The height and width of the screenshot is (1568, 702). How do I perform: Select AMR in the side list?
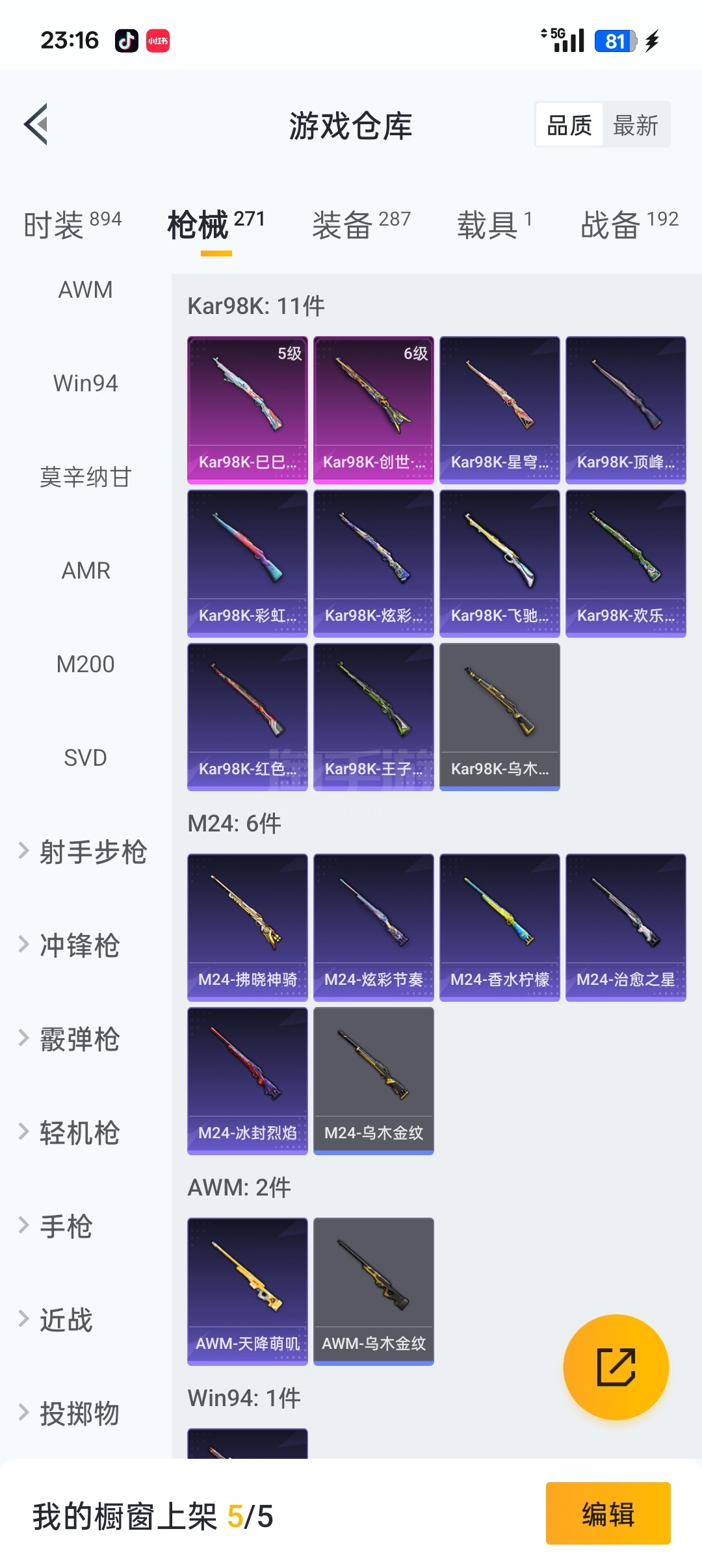[86, 571]
